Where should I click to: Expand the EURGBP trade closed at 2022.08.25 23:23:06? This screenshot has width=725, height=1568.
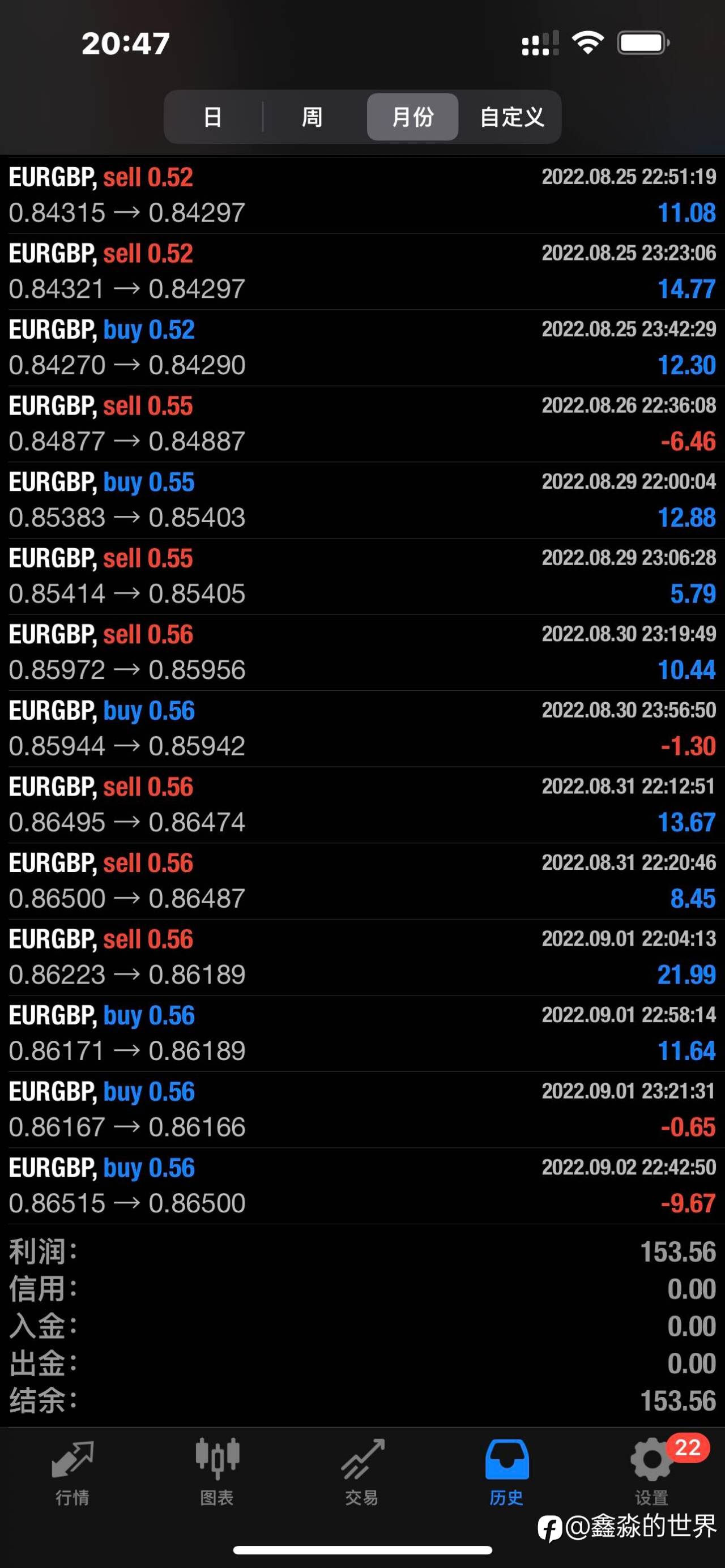(362, 271)
